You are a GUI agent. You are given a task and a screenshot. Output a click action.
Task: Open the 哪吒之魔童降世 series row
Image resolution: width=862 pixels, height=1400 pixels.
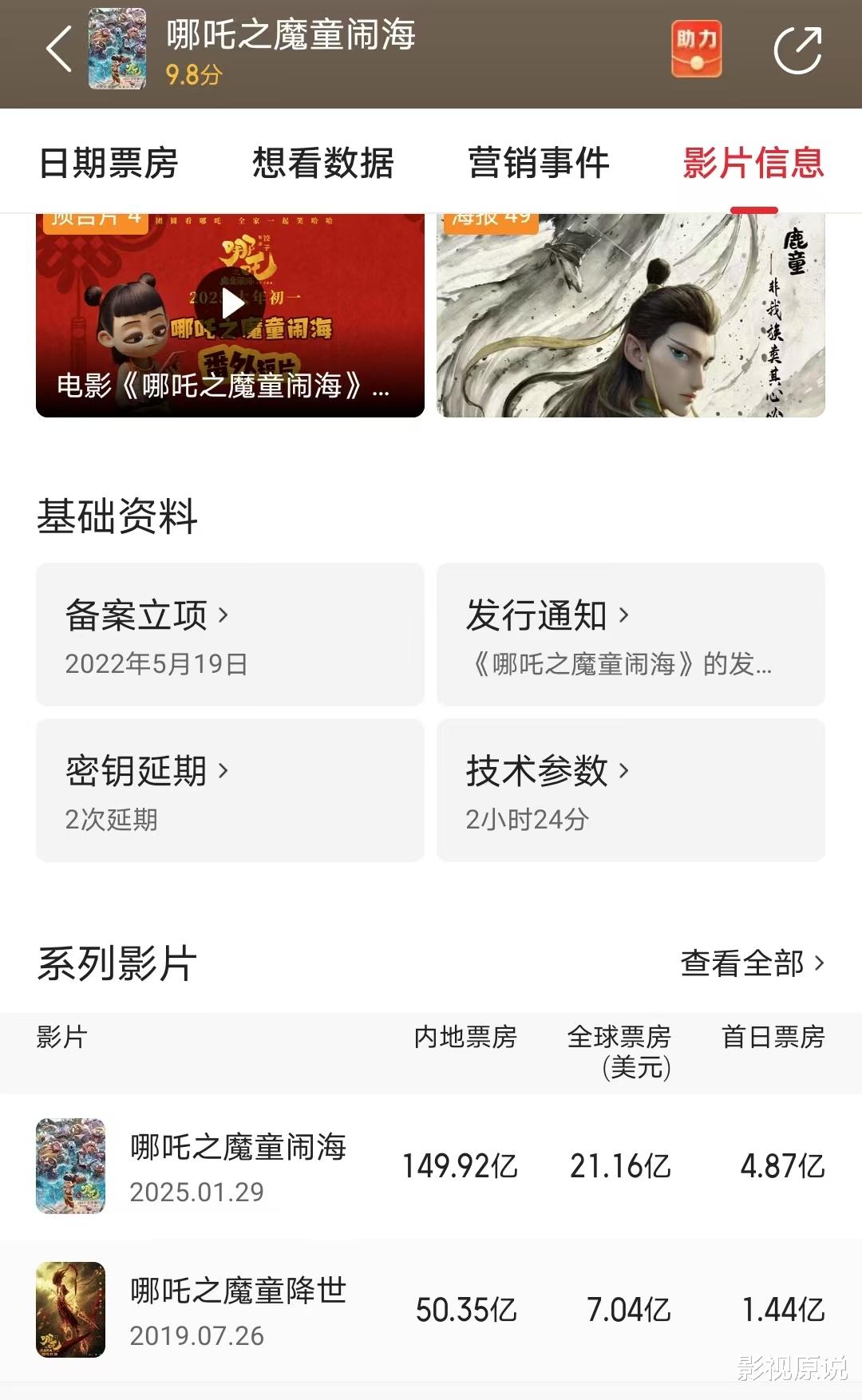tap(431, 1310)
